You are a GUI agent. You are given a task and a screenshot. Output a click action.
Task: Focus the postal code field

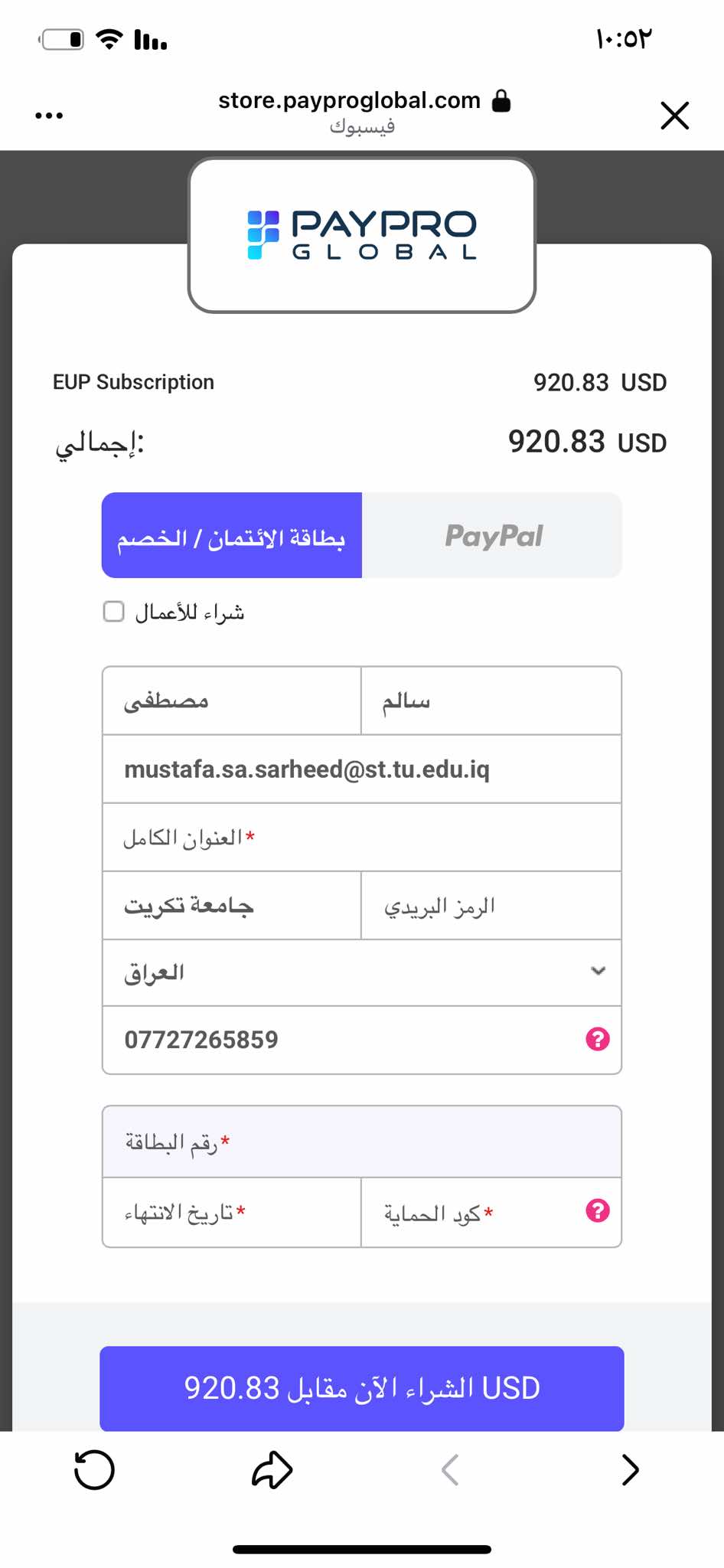[491, 906]
